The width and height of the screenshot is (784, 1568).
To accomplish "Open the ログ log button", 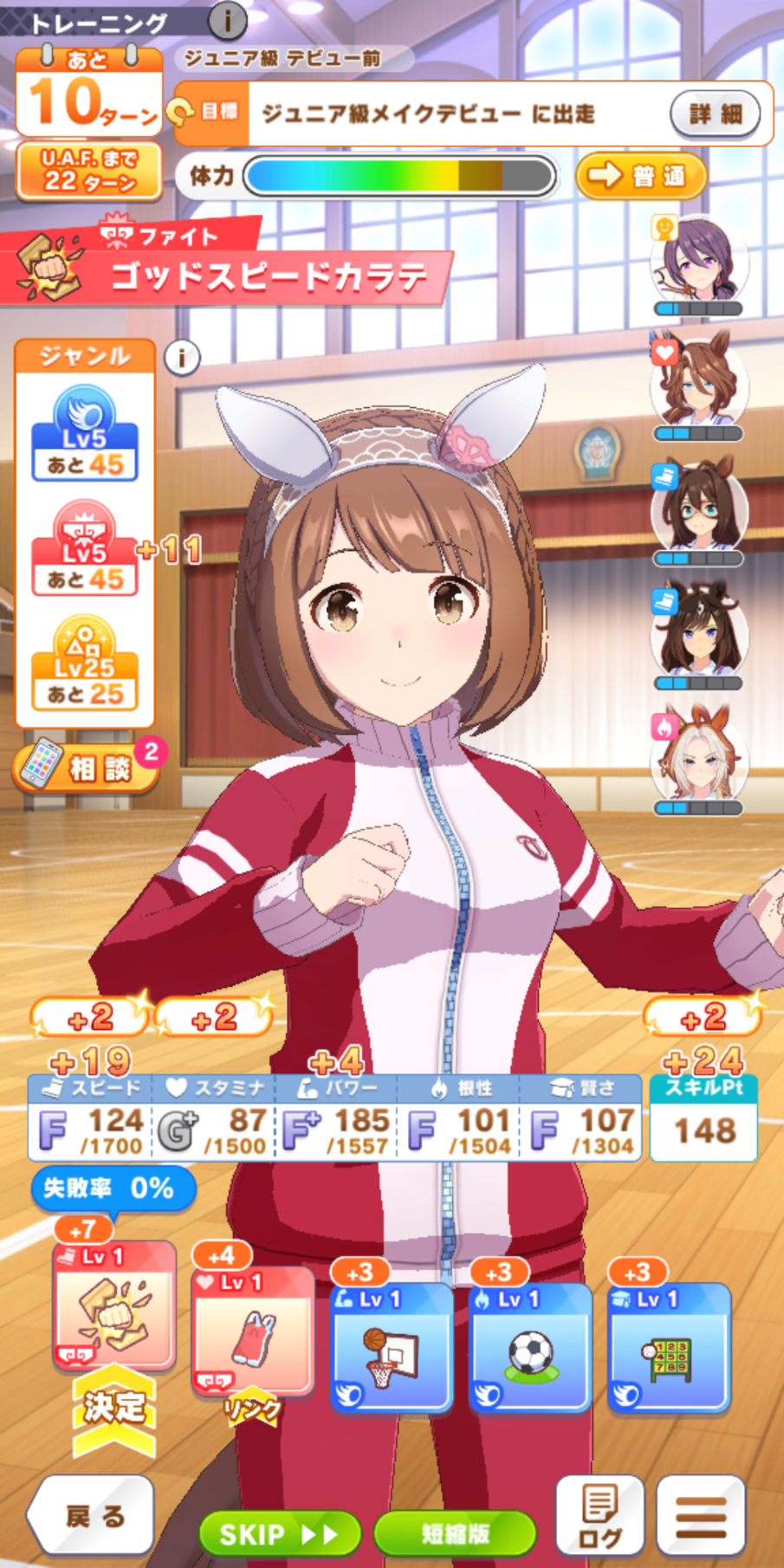I will coord(599,1516).
